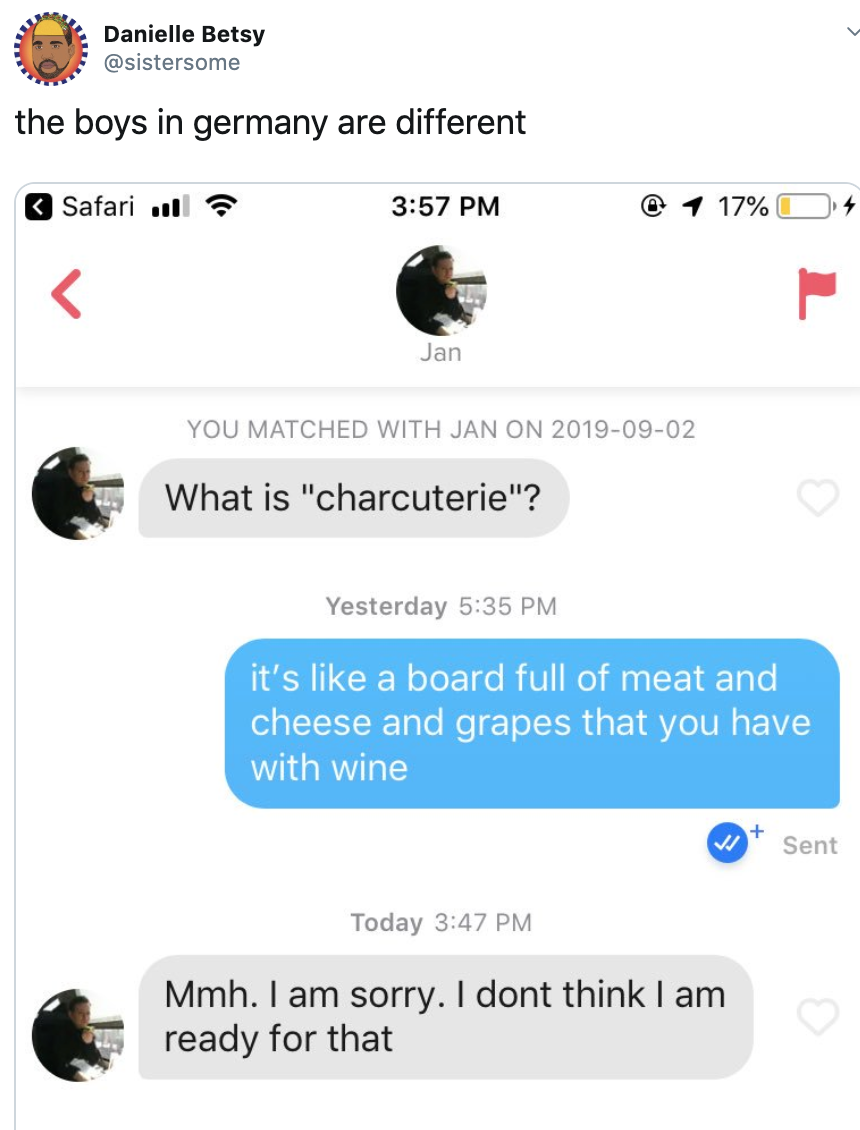Expand the tweet options chevron menu
The image size is (860, 1130).
click(x=851, y=32)
